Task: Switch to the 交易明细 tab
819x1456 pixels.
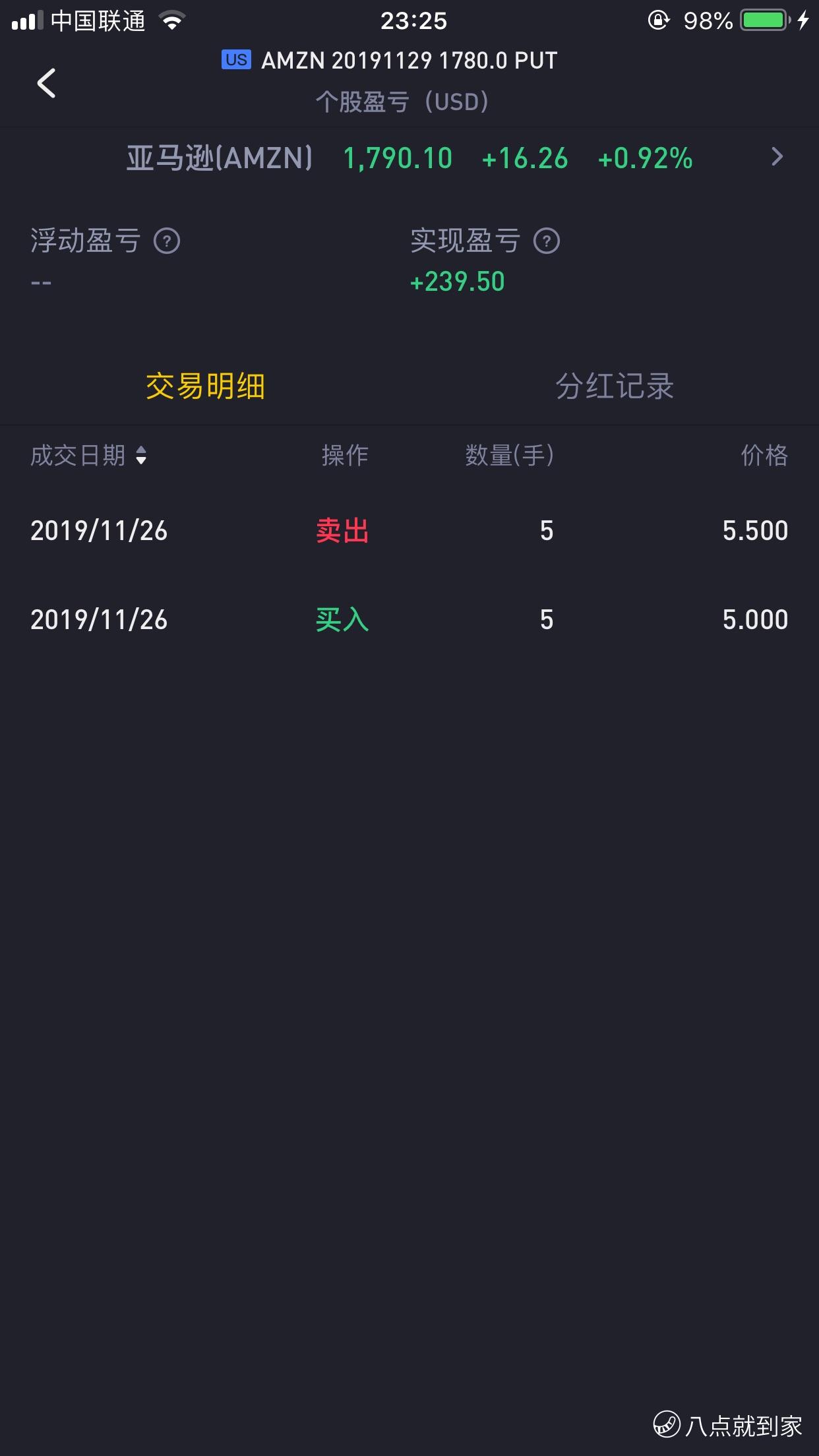Action: point(205,386)
